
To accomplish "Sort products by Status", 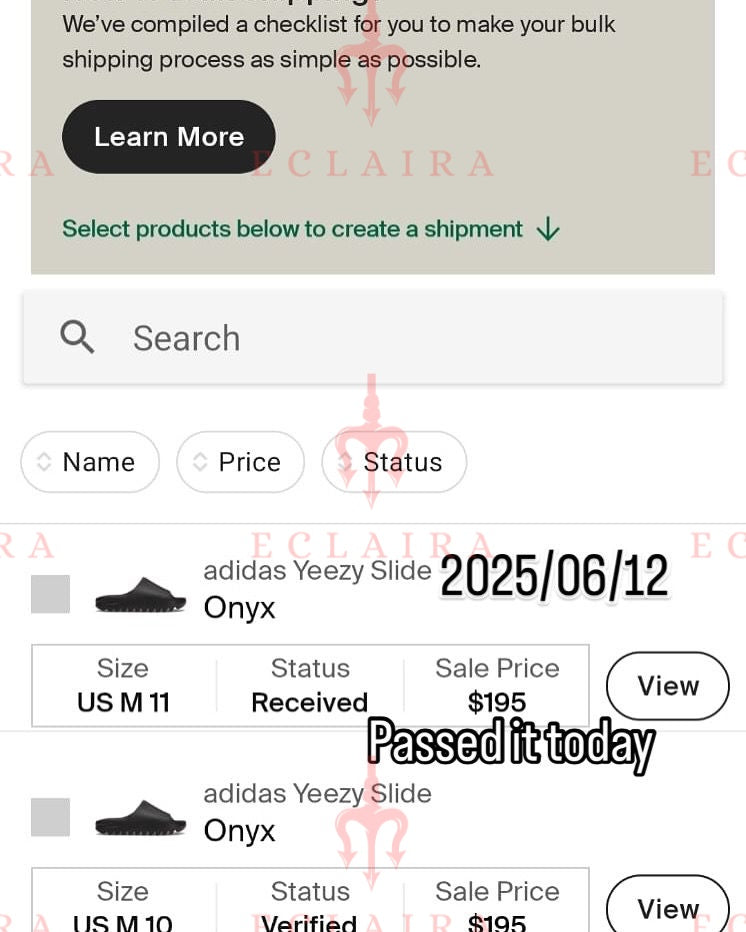I will [394, 462].
